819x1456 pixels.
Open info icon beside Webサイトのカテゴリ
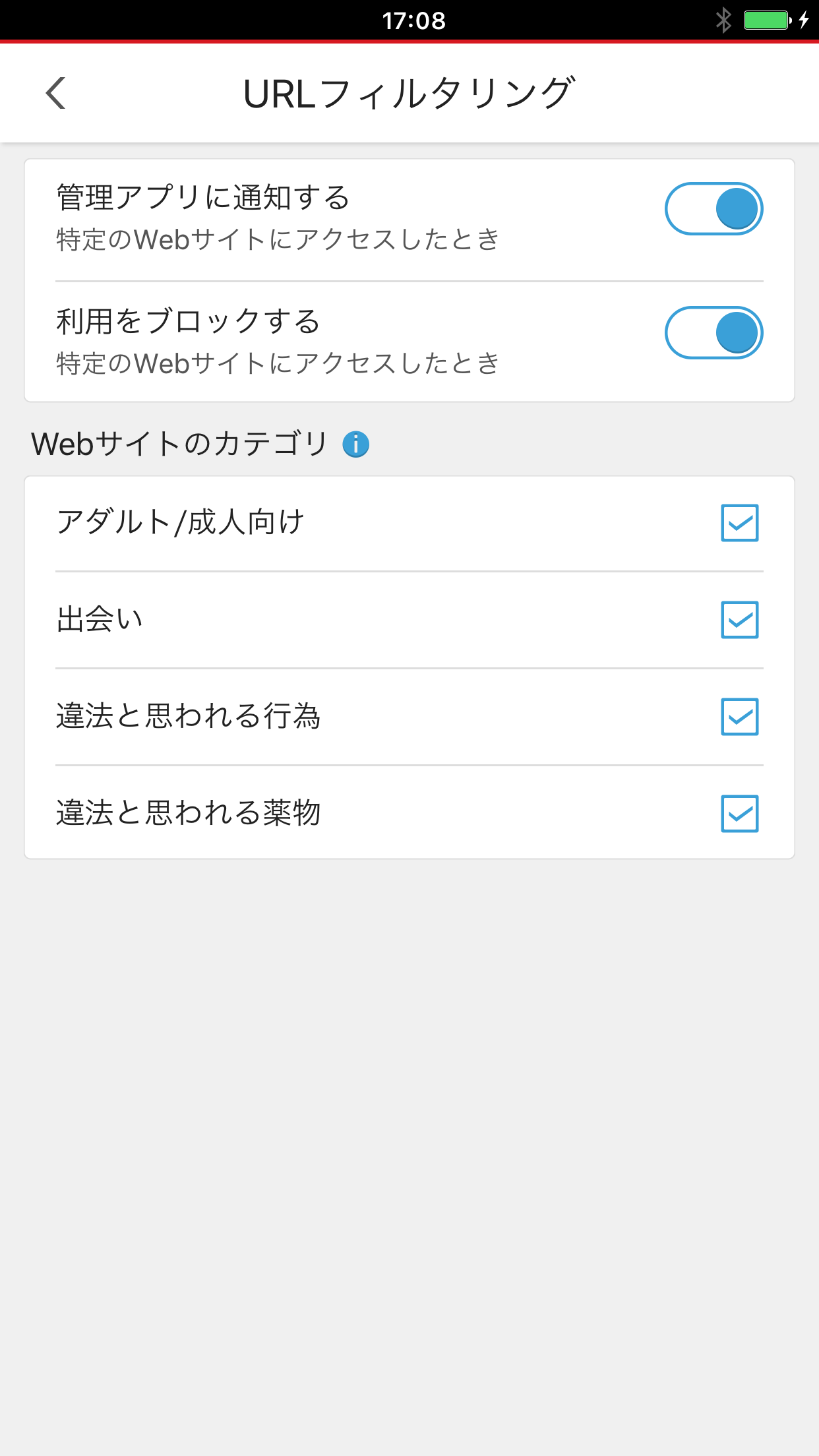point(356,444)
